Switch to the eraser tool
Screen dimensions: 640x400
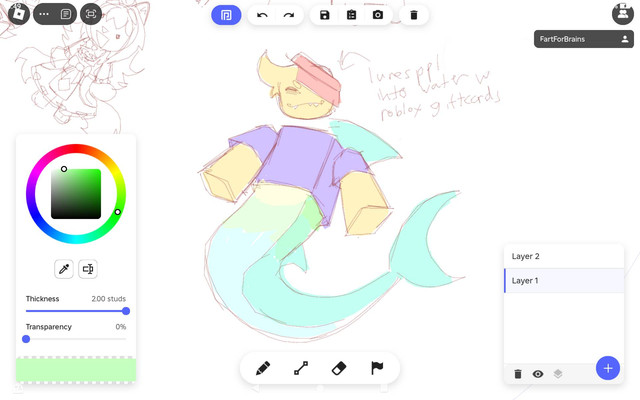[x=338, y=368]
